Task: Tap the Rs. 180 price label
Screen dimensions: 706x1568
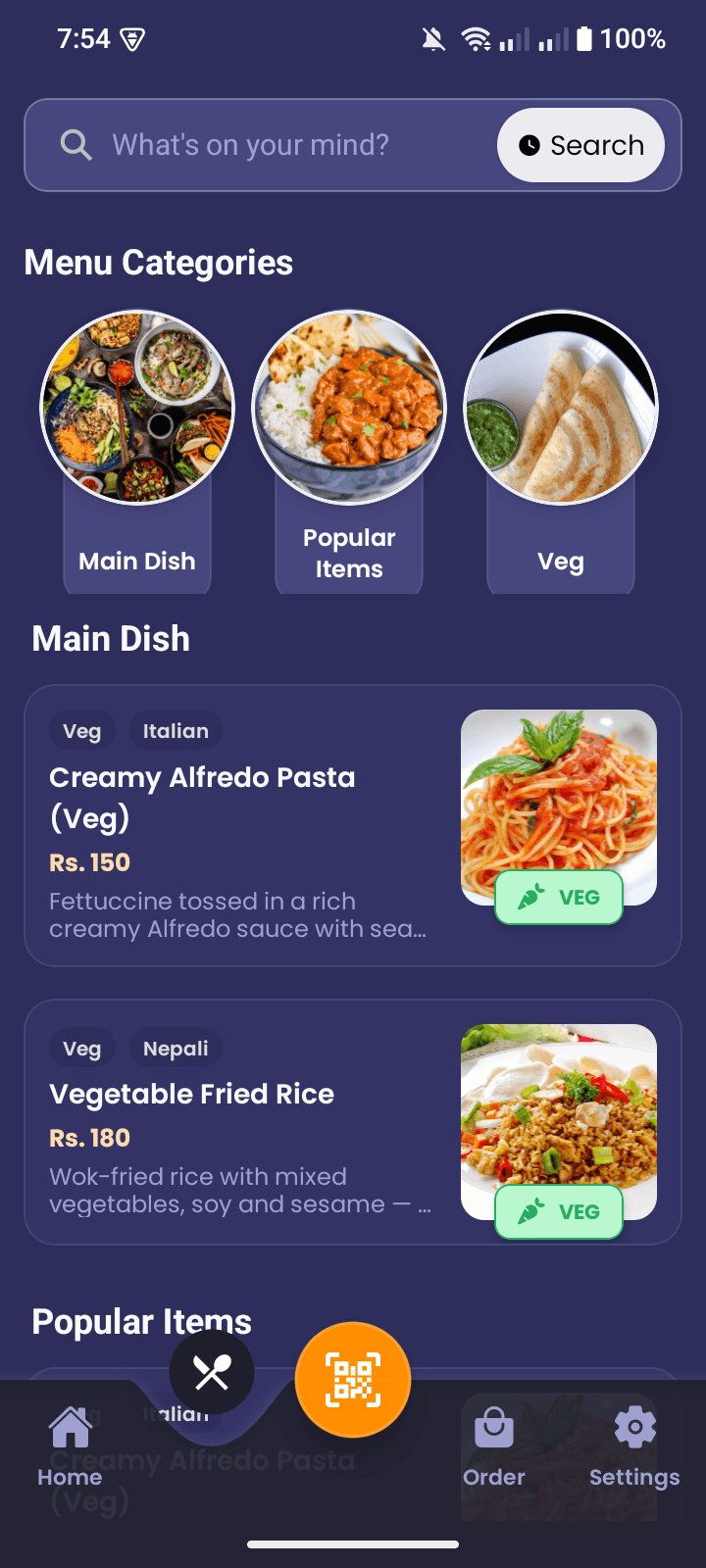Action: pyautogui.click(x=89, y=1137)
